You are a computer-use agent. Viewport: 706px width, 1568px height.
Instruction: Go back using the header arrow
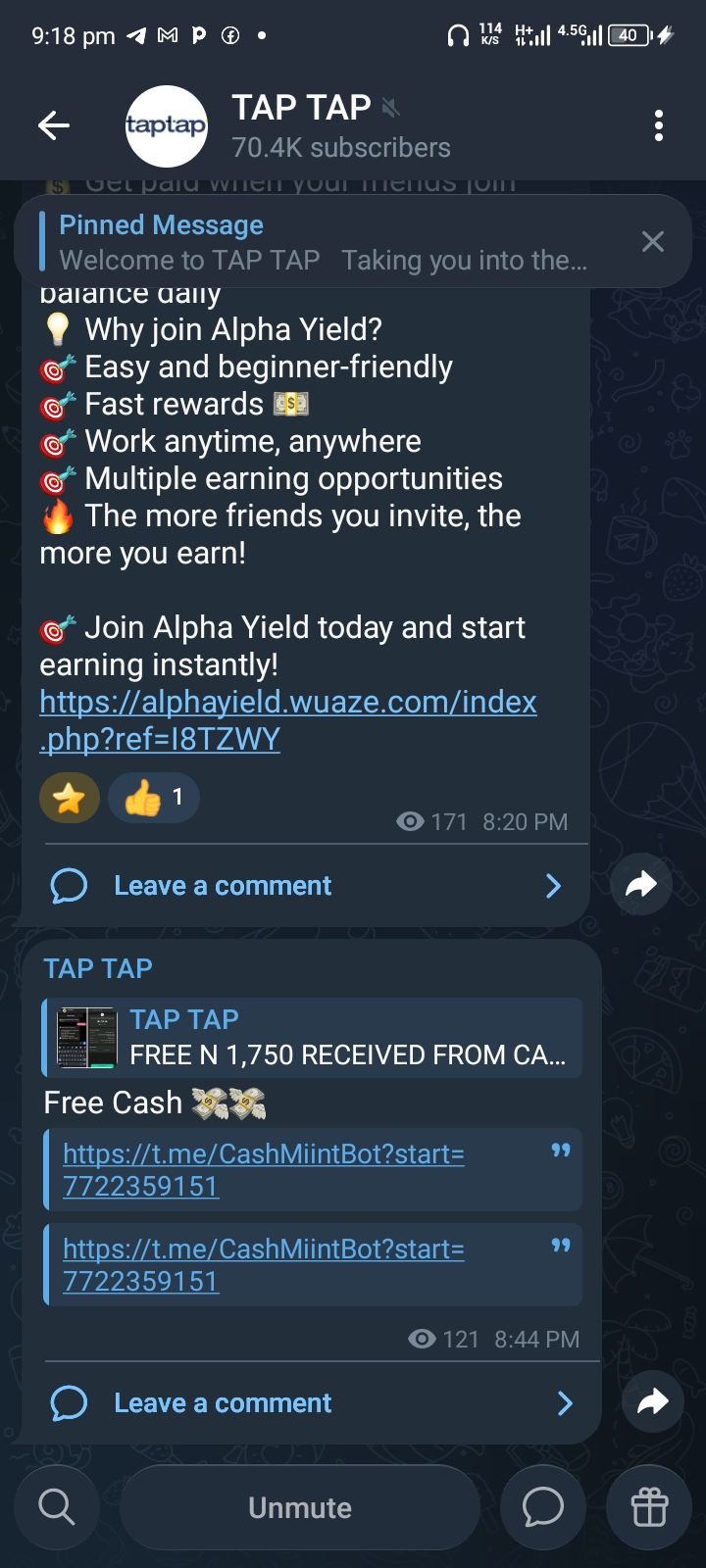coord(54,125)
